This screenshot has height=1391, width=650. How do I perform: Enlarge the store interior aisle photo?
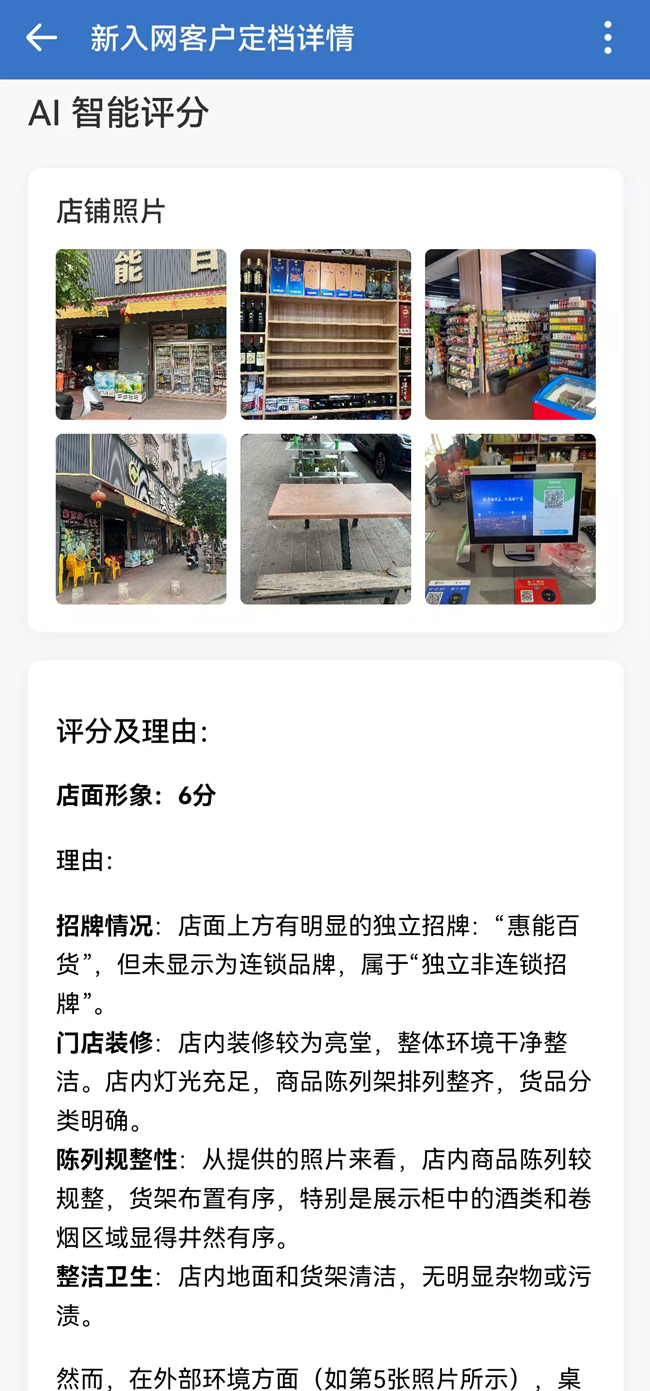click(x=510, y=334)
